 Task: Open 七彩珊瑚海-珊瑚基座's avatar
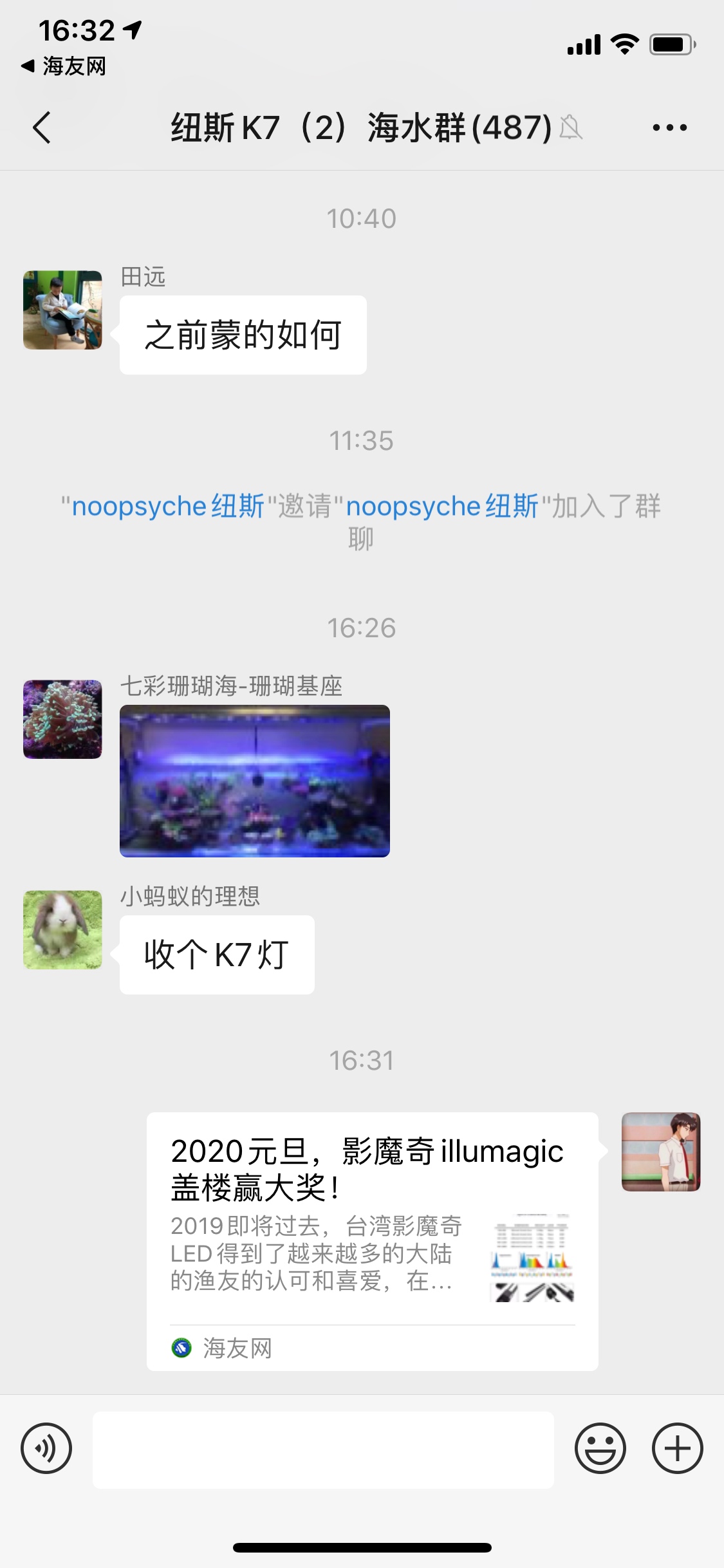tap(62, 719)
